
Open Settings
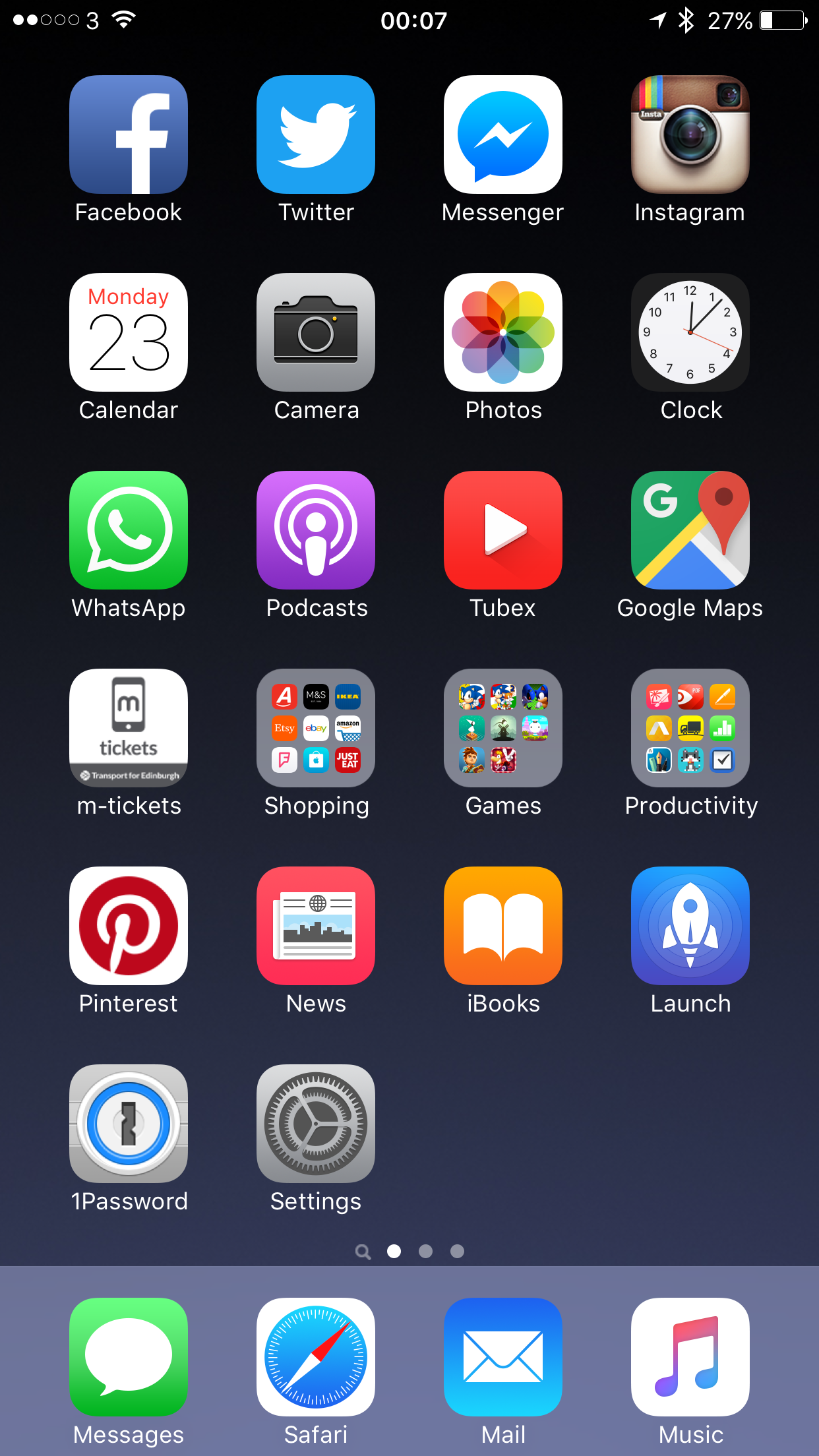[316, 1124]
